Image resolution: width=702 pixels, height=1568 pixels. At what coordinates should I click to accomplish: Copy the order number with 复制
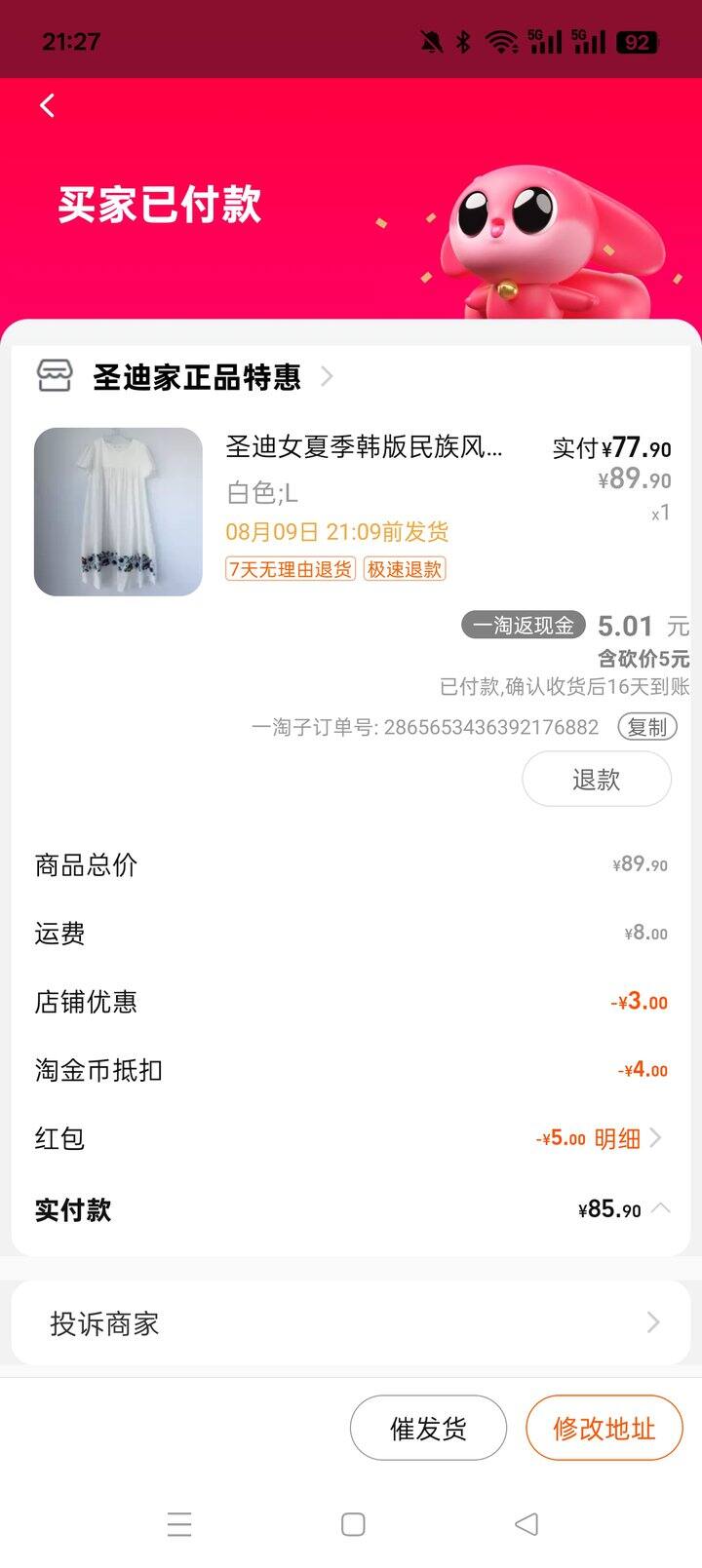point(646,727)
